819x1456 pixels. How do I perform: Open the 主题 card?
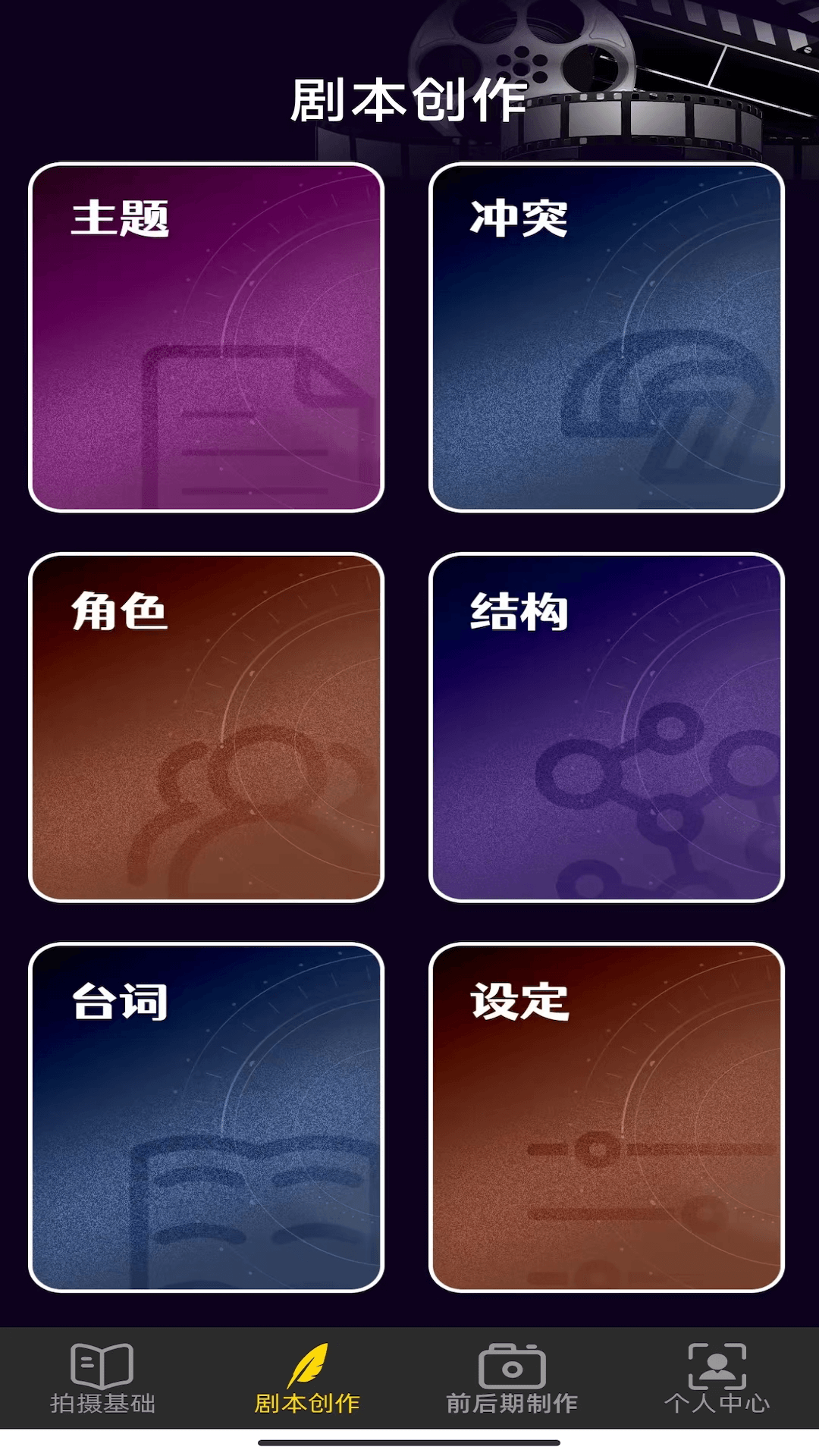(x=206, y=337)
